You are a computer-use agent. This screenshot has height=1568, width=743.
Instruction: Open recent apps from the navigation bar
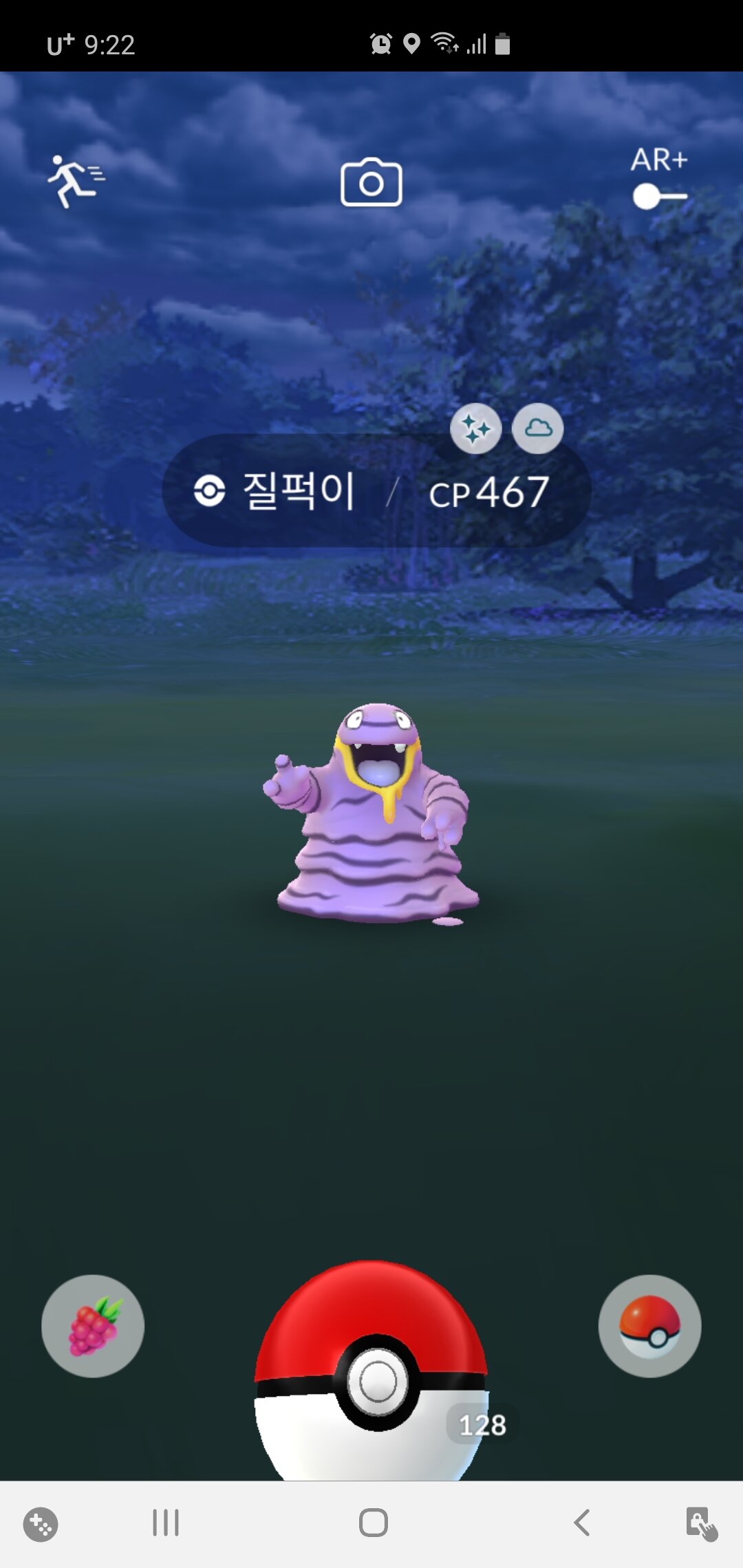point(166,1523)
